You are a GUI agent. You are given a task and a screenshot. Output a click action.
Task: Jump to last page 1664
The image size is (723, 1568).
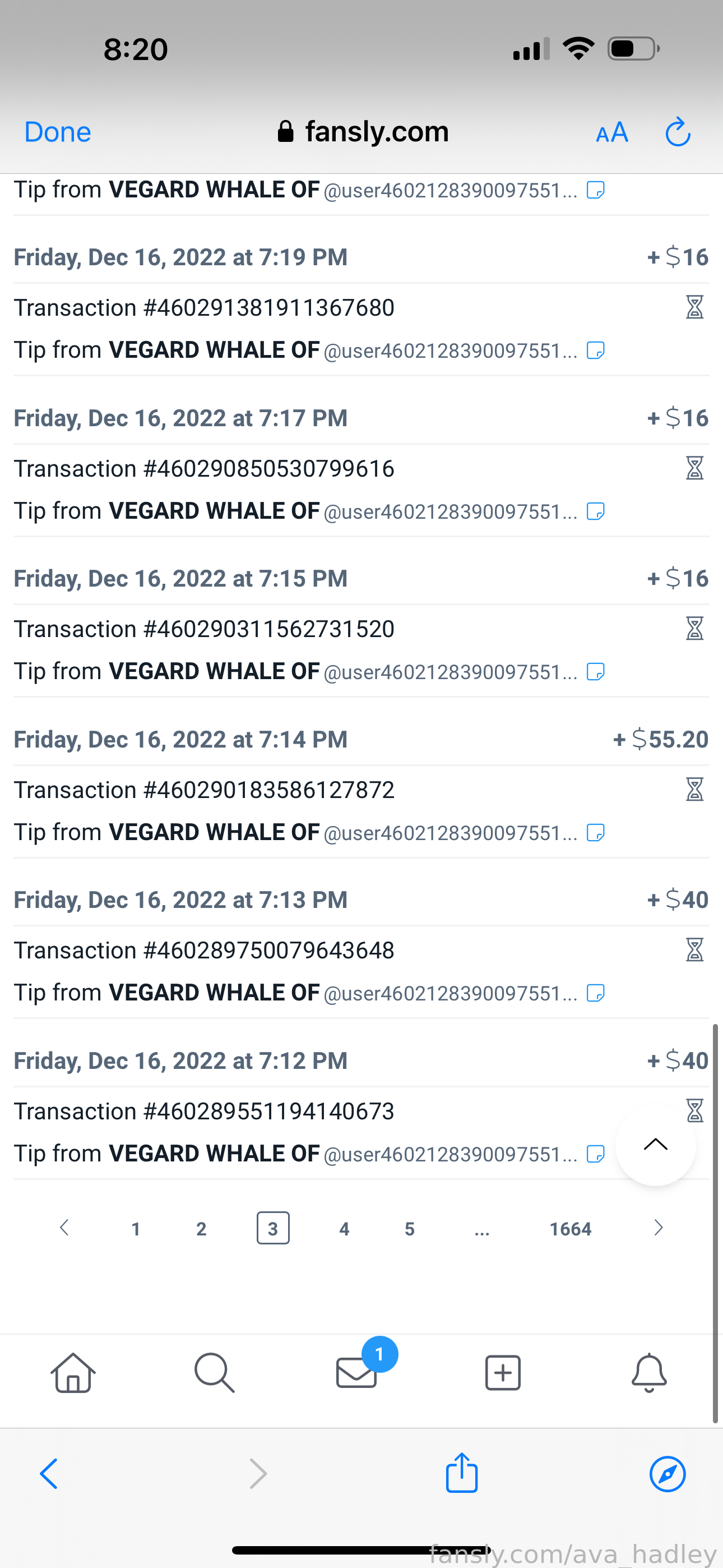coord(570,1229)
